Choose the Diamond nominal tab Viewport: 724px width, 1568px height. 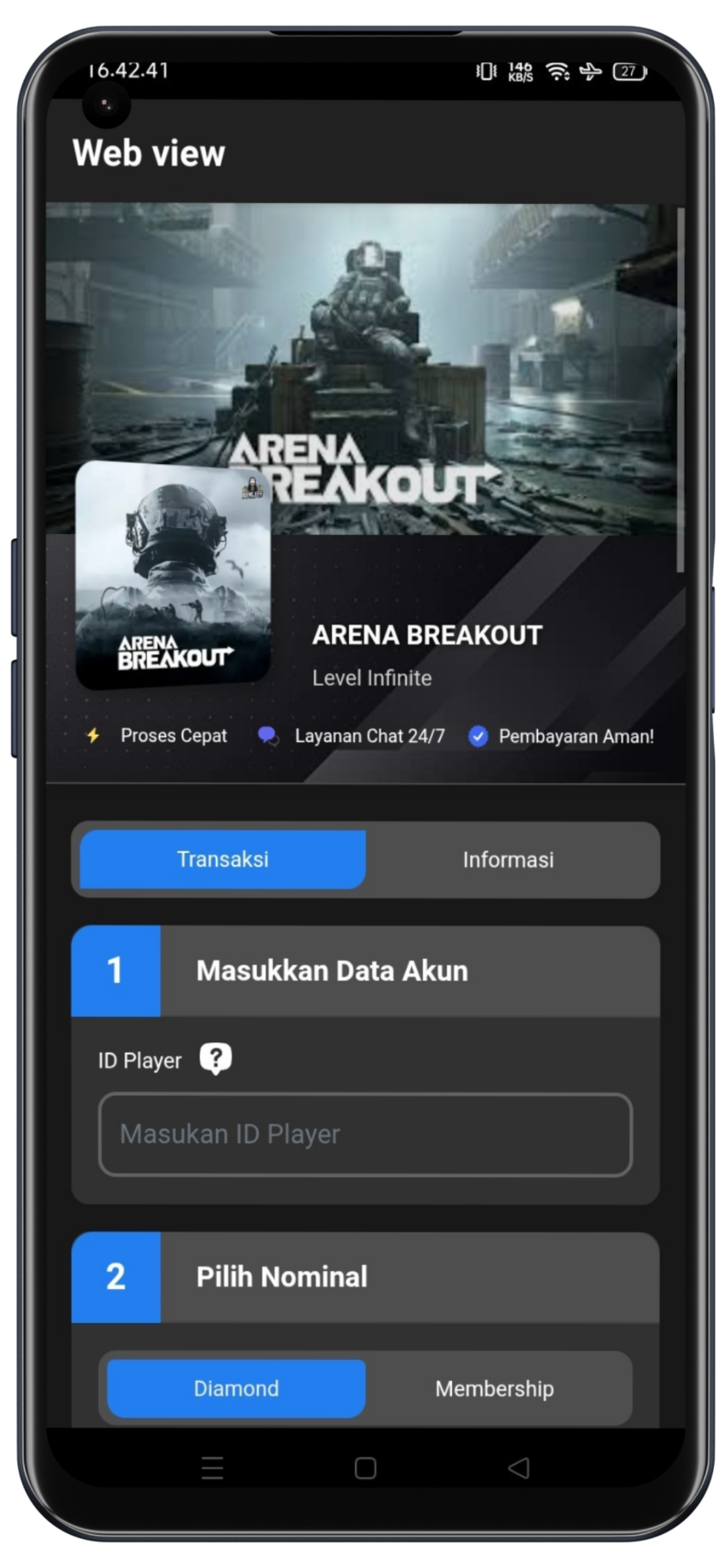coord(236,1388)
